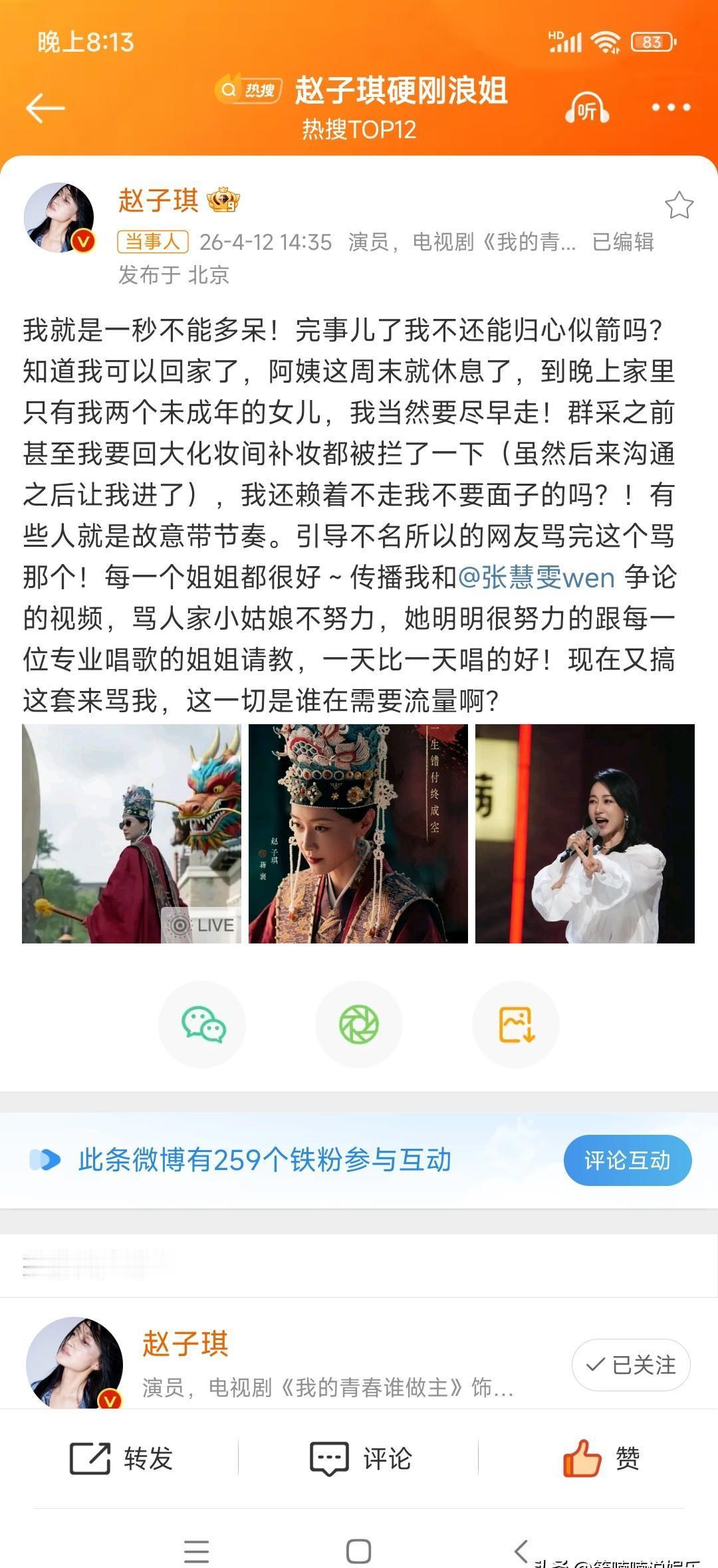This screenshot has width=718, height=1568.
Task: Share post via the WeChat icon
Action: click(x=202, y=1024)
